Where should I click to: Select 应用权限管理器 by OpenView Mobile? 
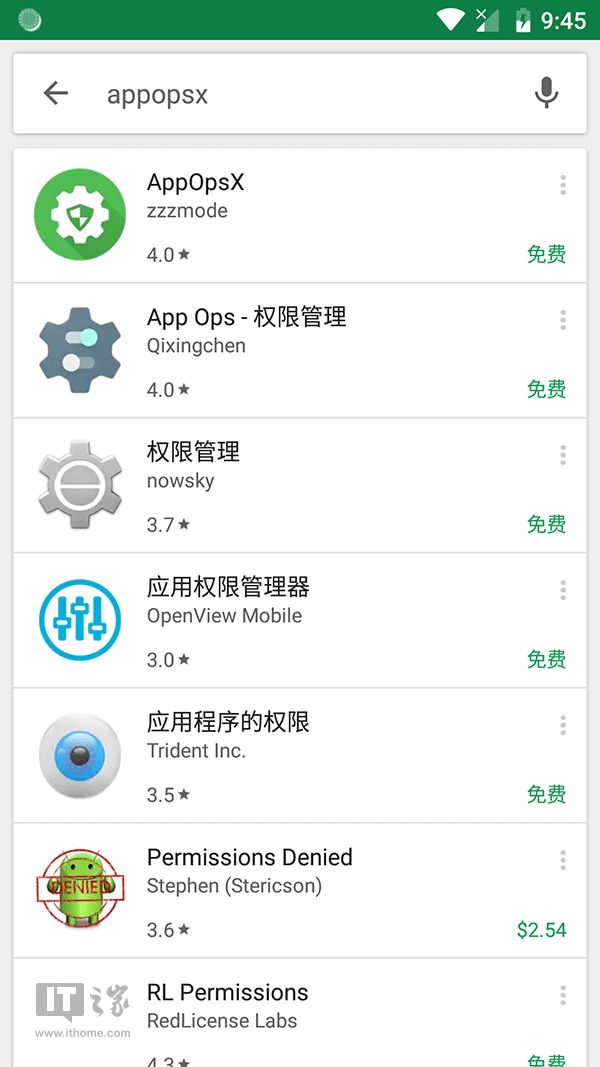300,621
